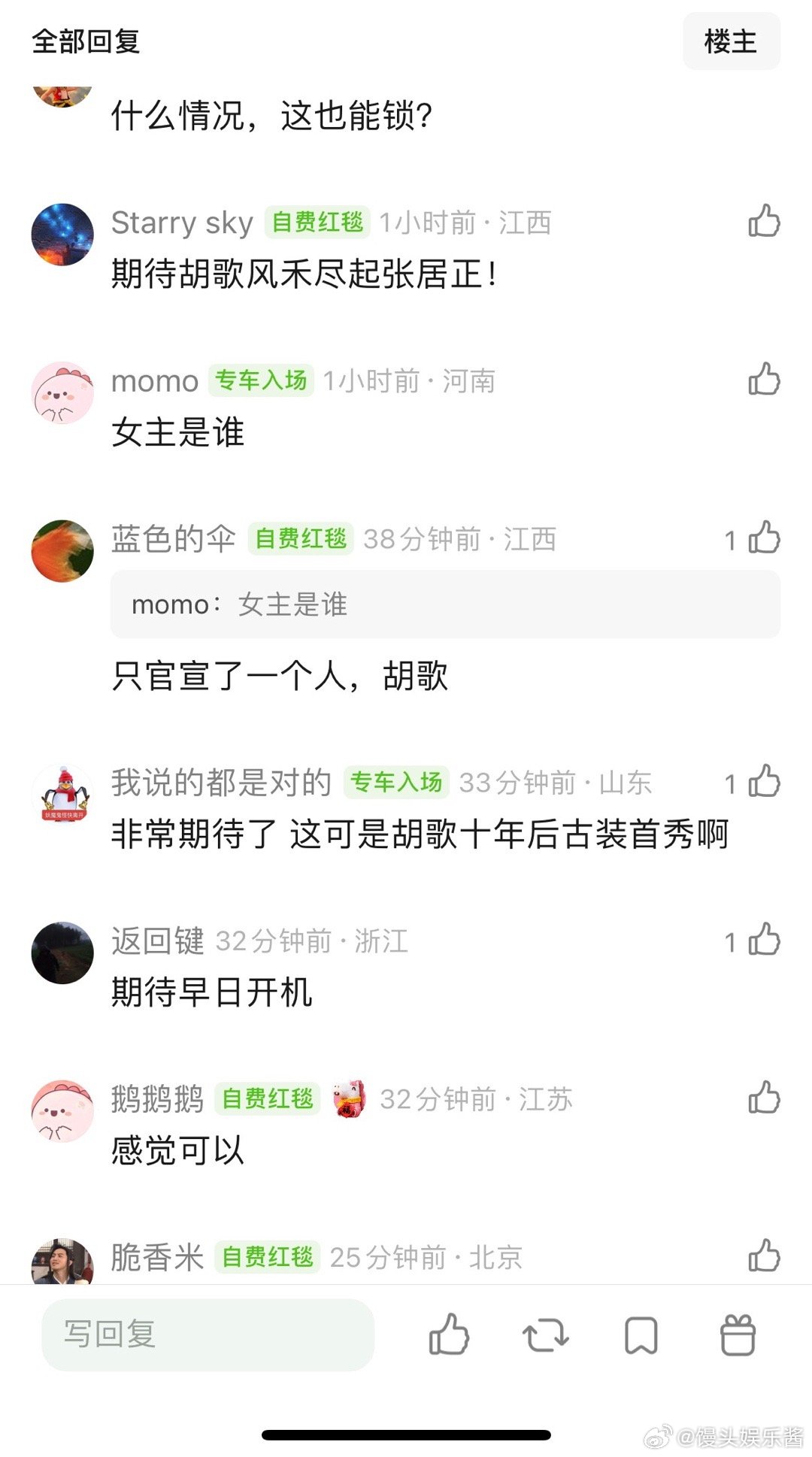The image size is (812, 1457).
Task: Tap the quoted comment 'momo：女主是谁'
Action: (444, 604)
